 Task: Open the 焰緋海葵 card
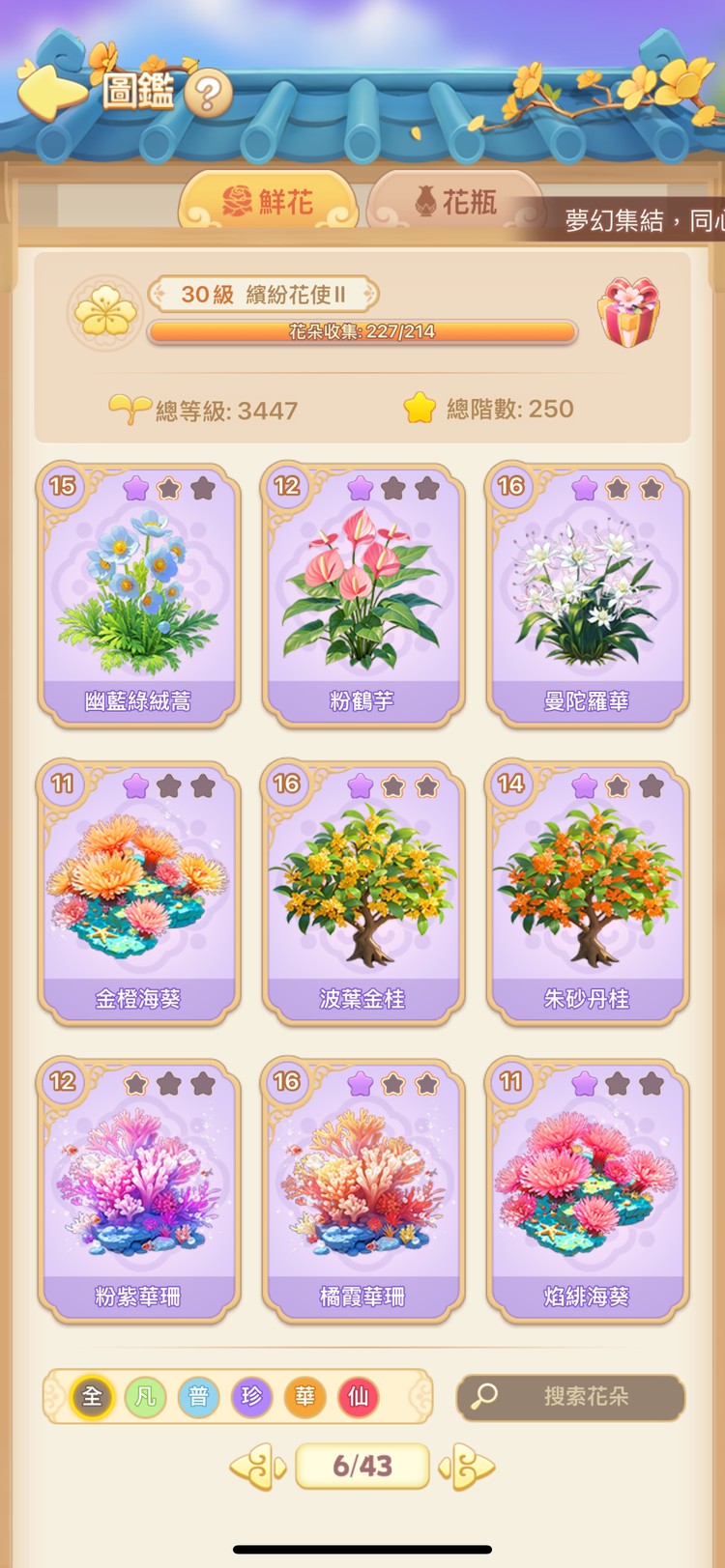tap(587, 1189)
